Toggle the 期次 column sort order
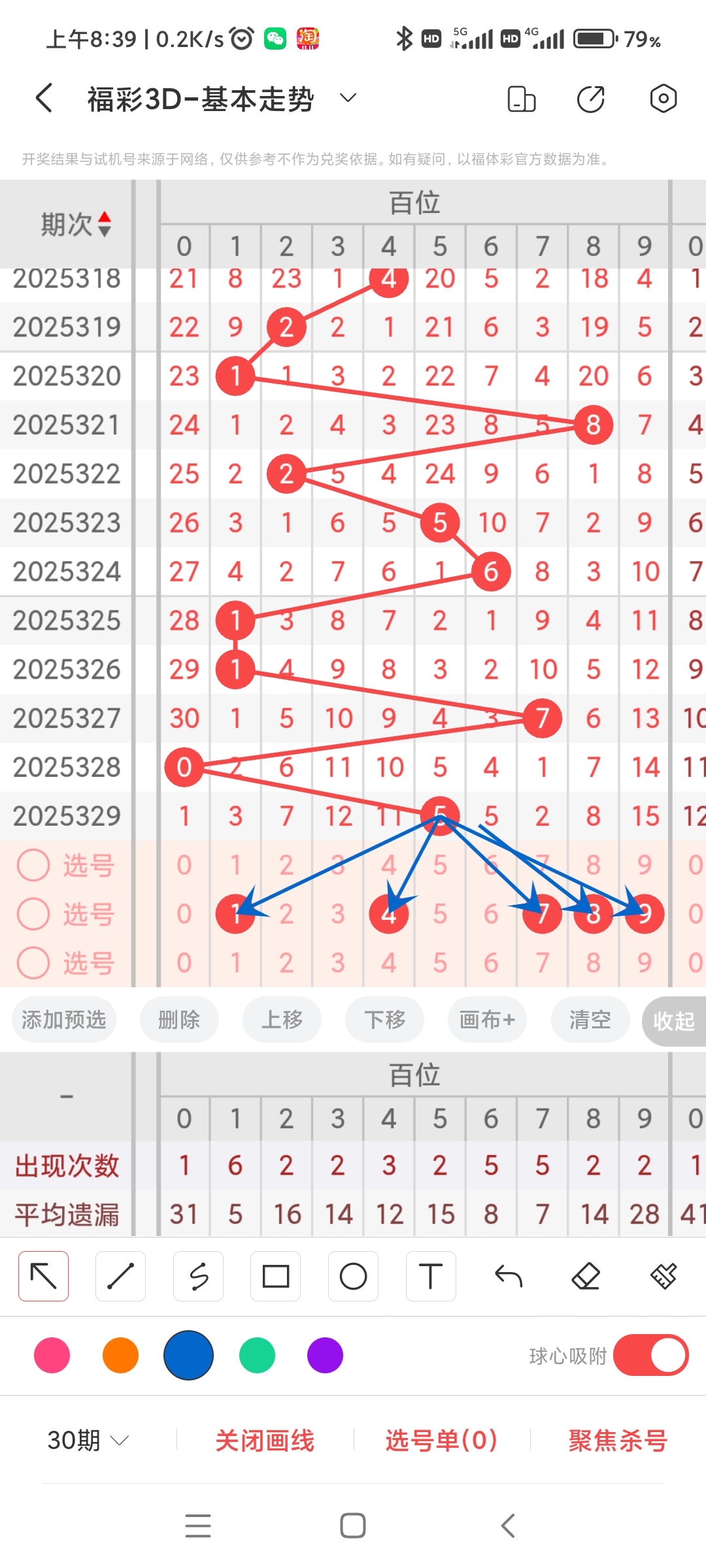Viewport: 706px width, 1568px height. click(103, 224)
